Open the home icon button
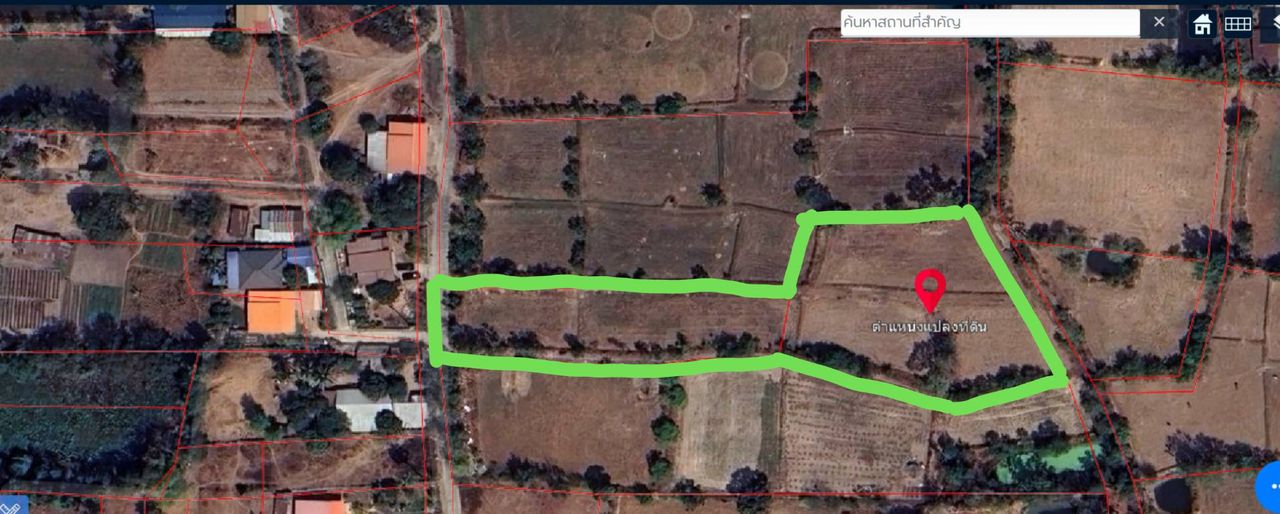This screenshot has width=1280, height=514. pos(1203,24)
